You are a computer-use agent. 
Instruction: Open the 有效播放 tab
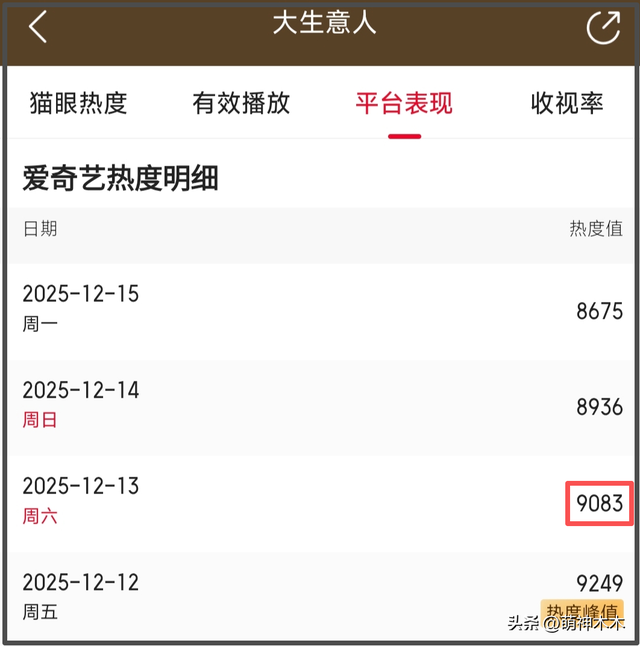tap(241, 103)
